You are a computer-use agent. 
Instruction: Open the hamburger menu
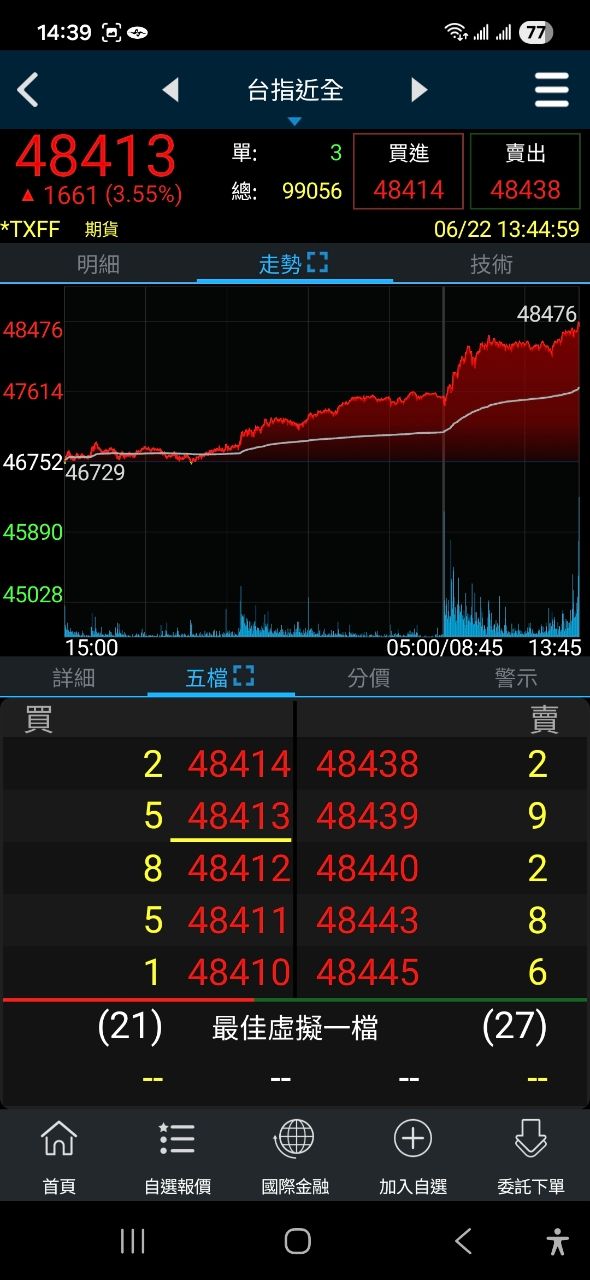pos(552,90)
